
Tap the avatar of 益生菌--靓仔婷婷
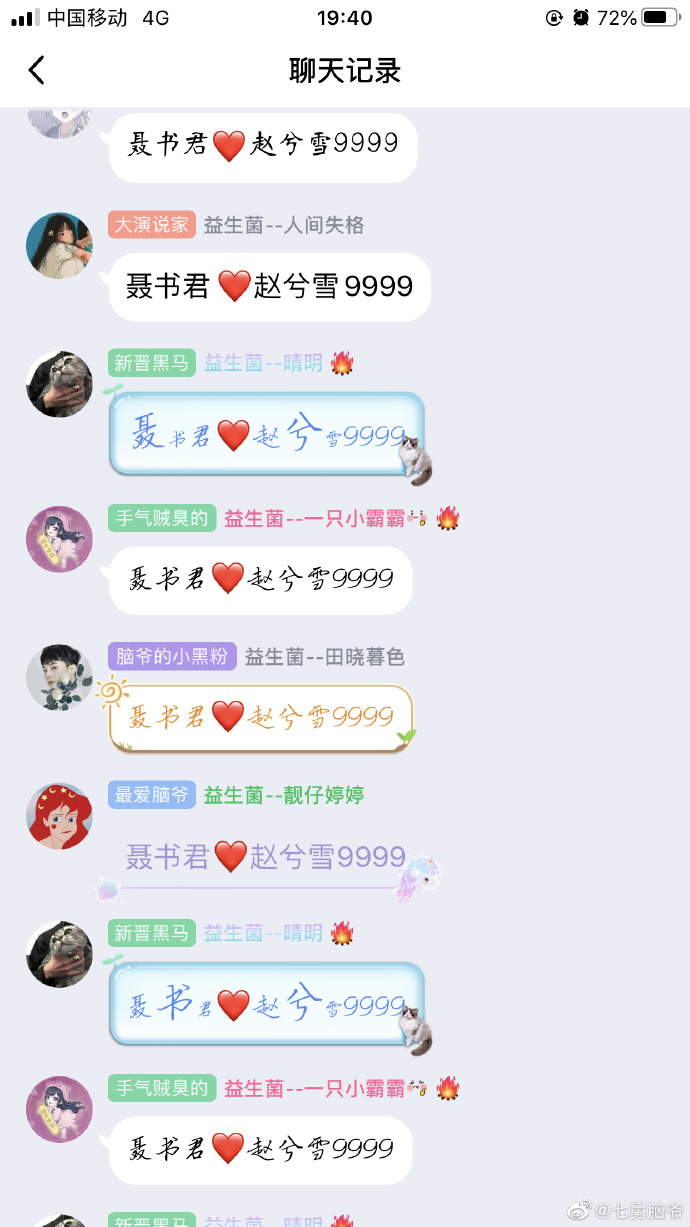[x=59, y=816]
